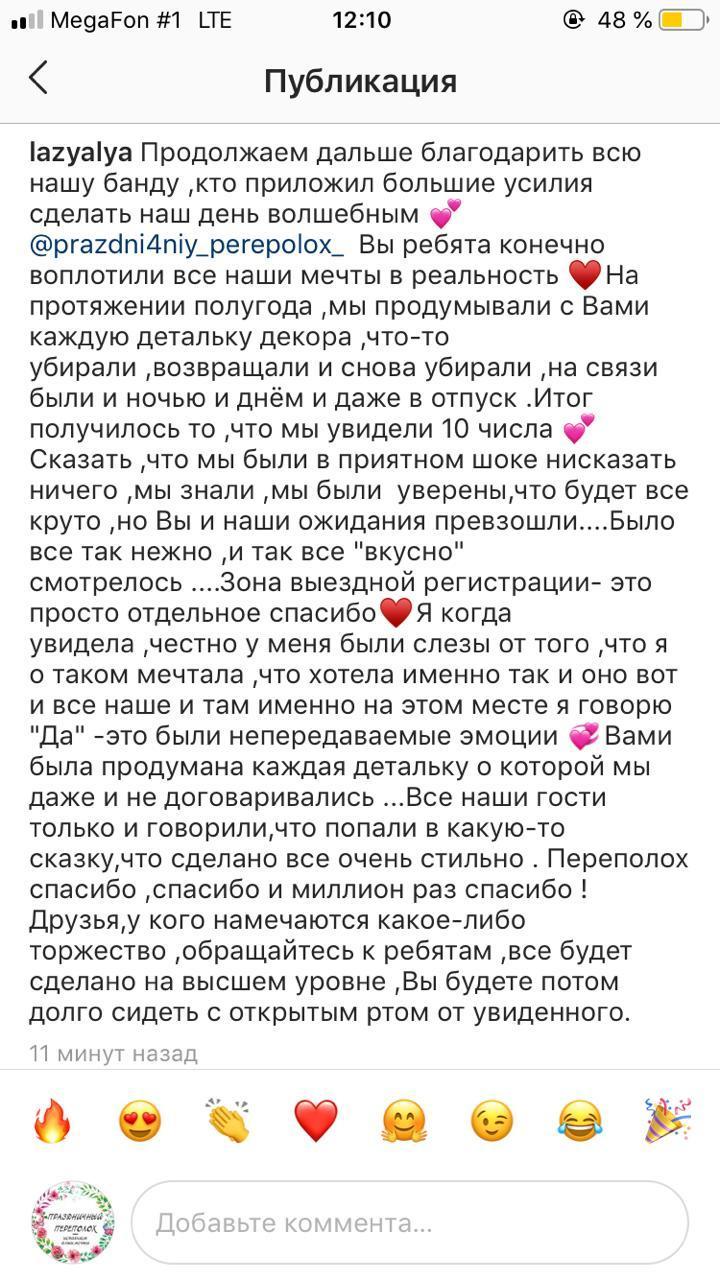Viewport: 720px width, 1280px height.
Task: Focus the Добавьте комментарий field
Action: click(x=410, y=1223)
